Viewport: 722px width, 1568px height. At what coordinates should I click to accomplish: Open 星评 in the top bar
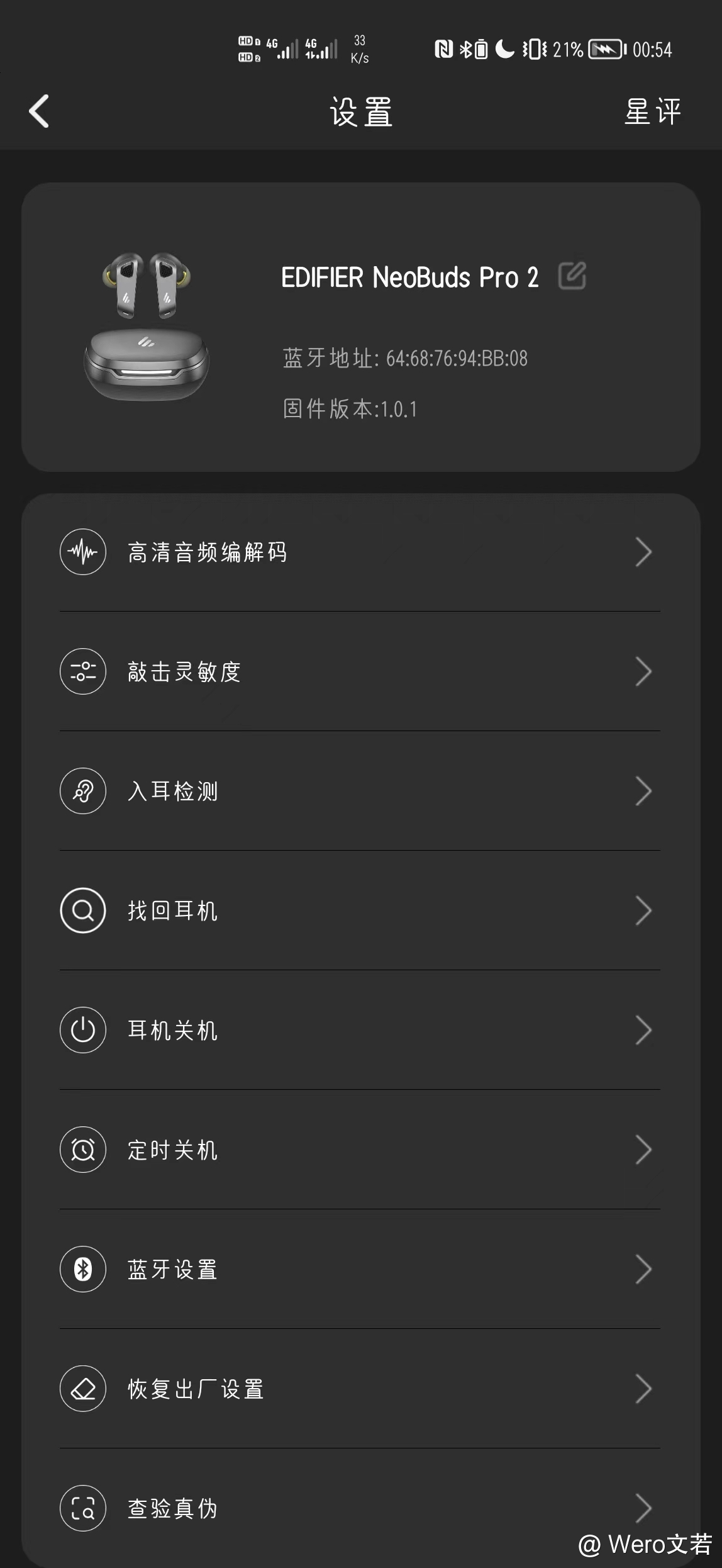(652, 111)
